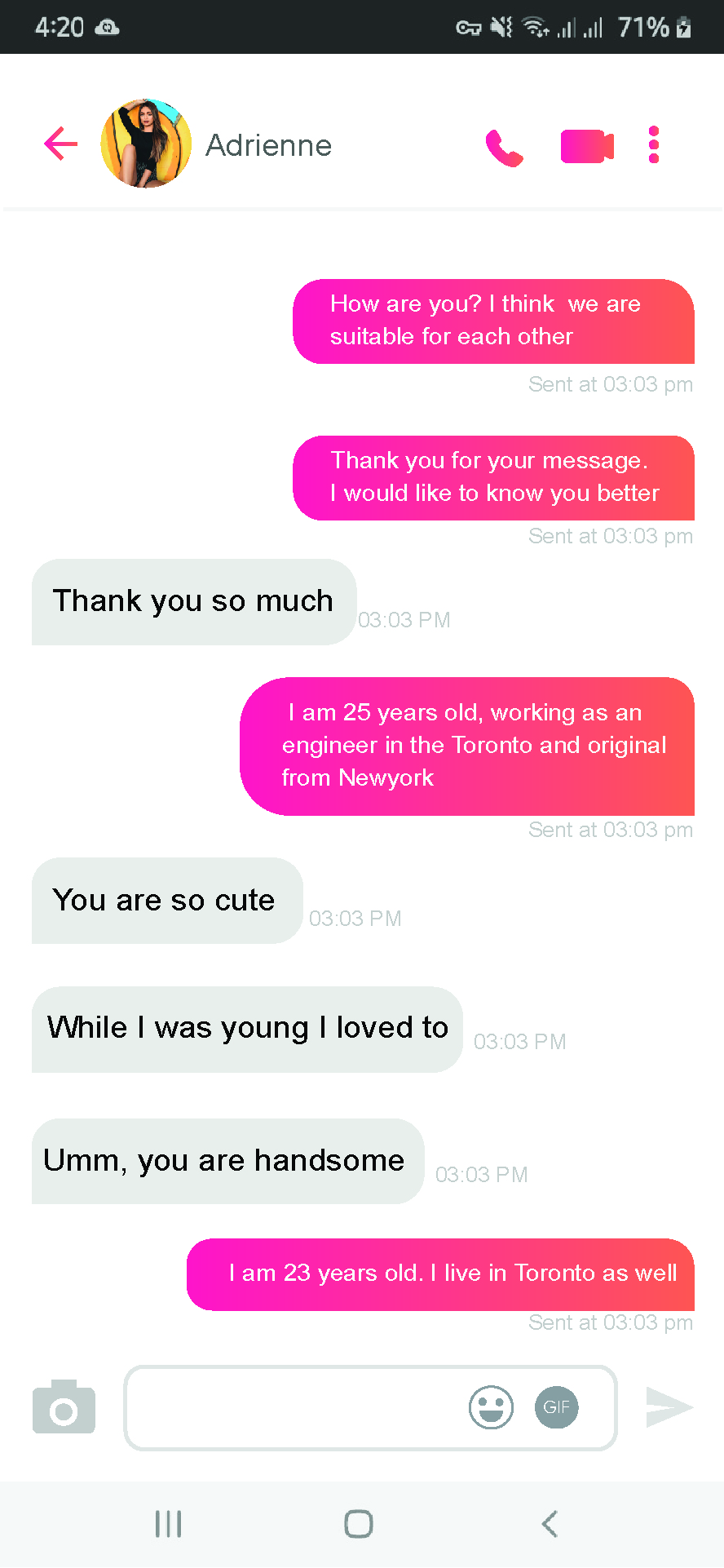Open recent apps from navigation bar

168,1524
